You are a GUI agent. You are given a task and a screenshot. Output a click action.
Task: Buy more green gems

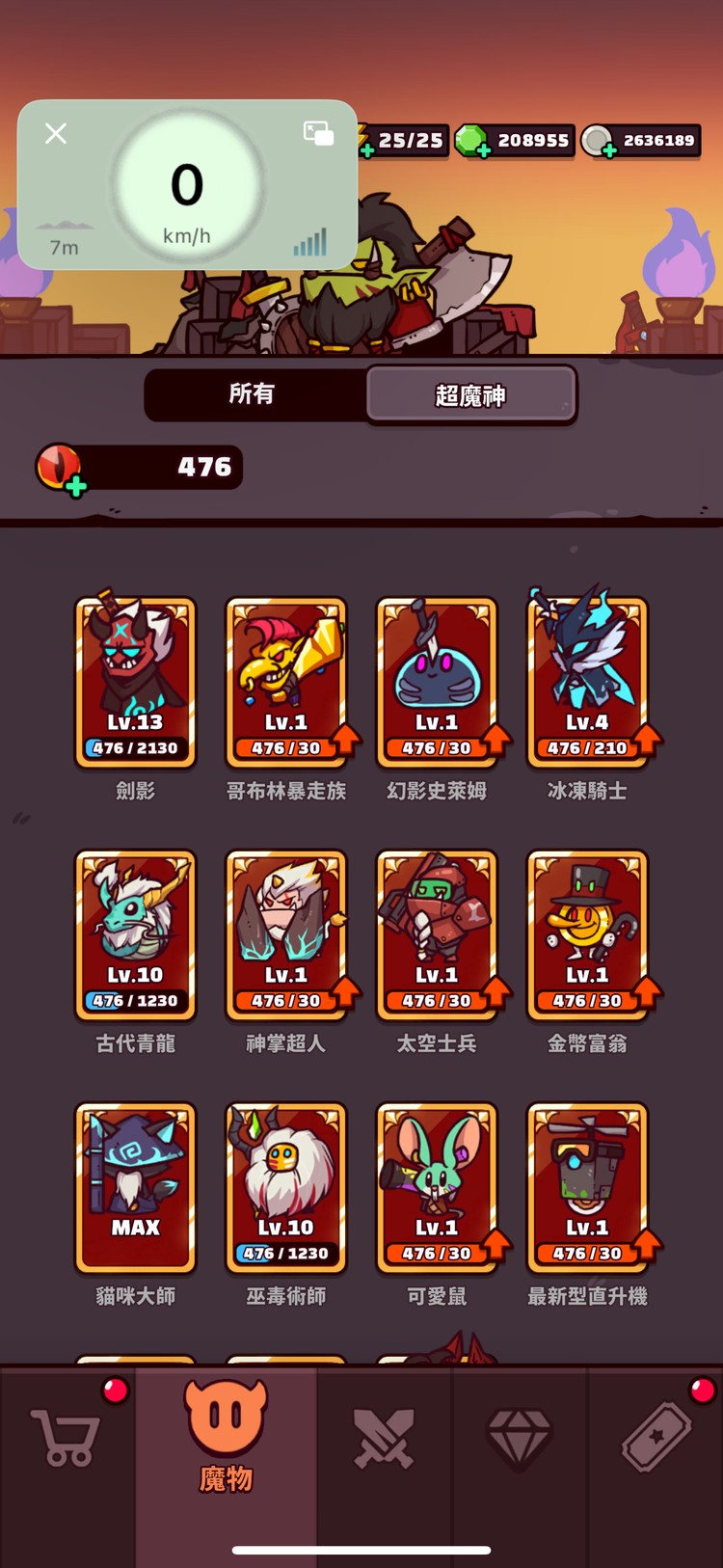tap(482, 150)
